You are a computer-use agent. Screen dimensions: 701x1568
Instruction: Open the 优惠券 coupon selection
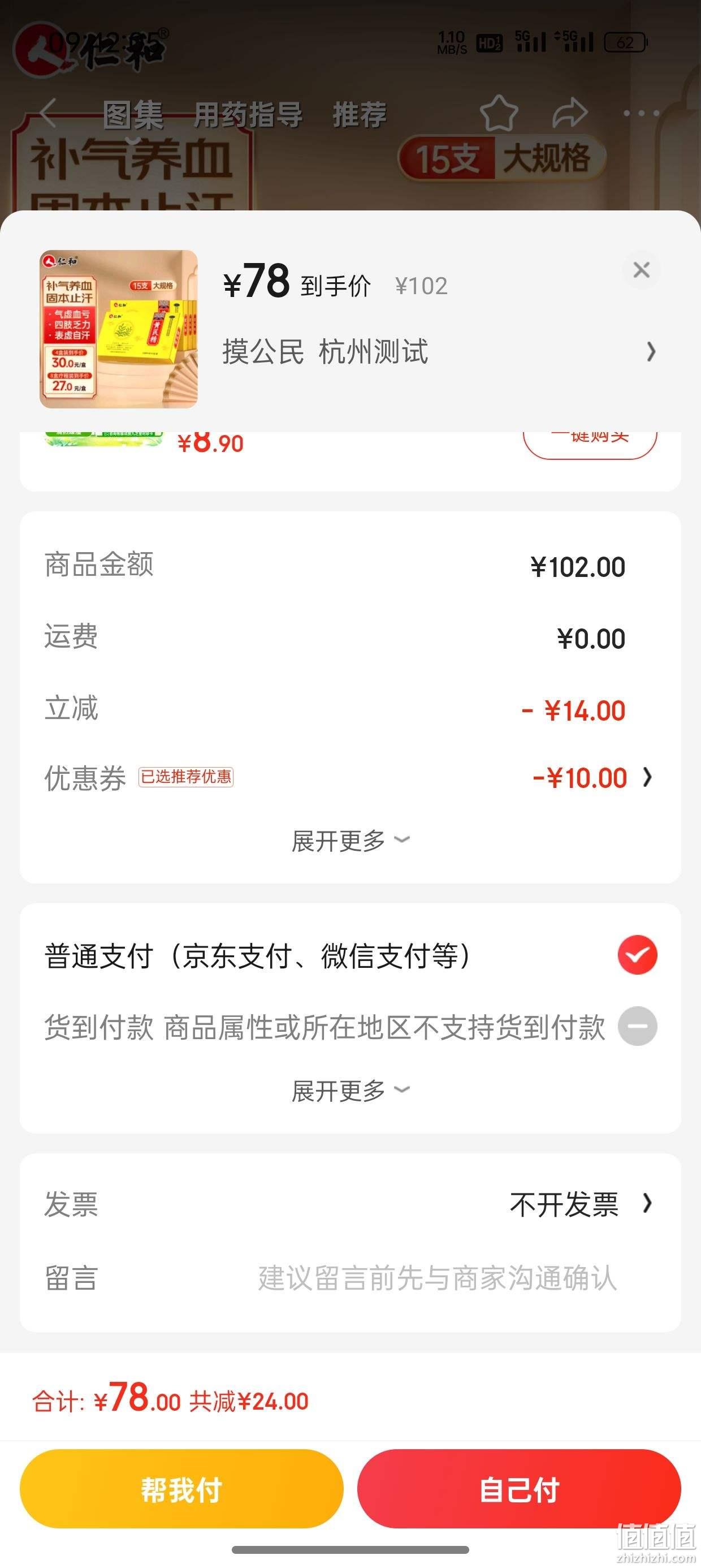[350, 777]
